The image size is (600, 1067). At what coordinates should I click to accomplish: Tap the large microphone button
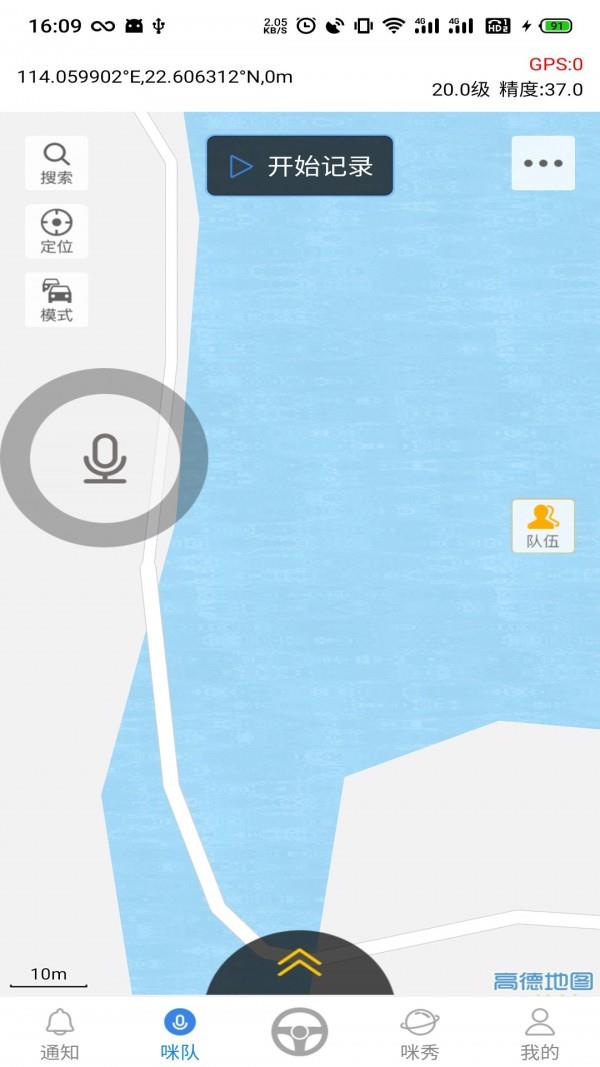pos(104,458)
